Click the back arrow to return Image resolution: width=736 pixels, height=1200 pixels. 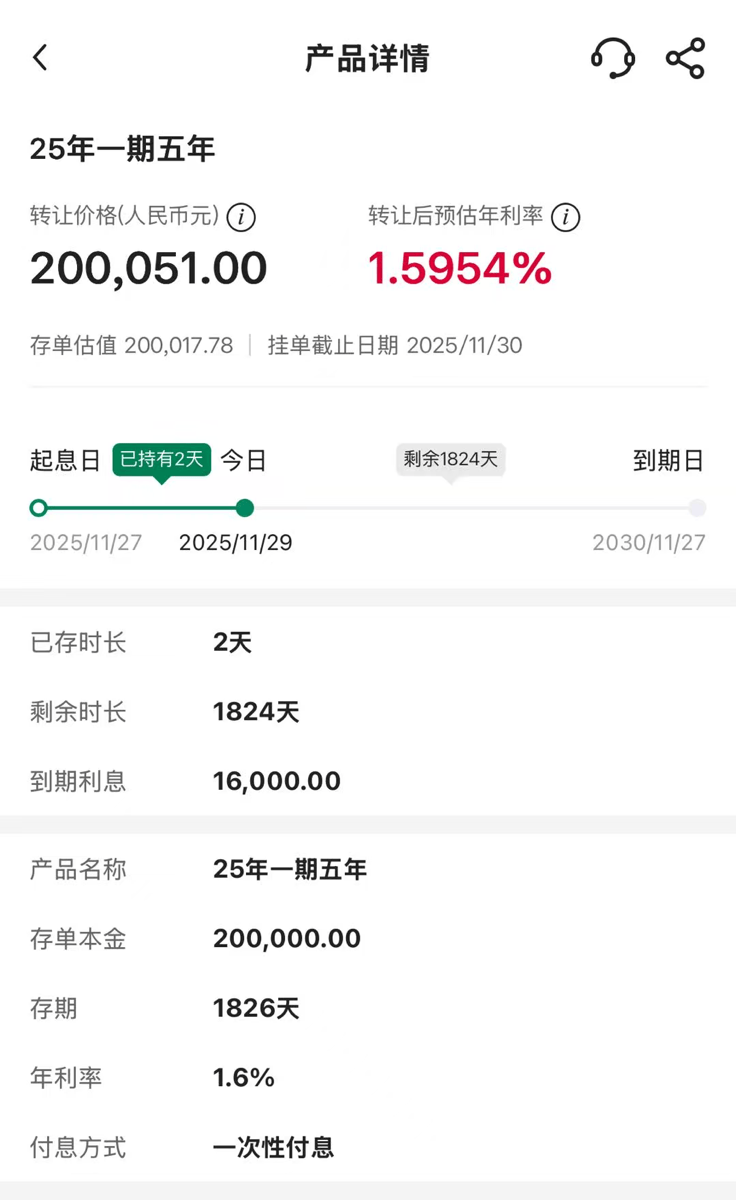pyautogui.click(x=40, y=57)
